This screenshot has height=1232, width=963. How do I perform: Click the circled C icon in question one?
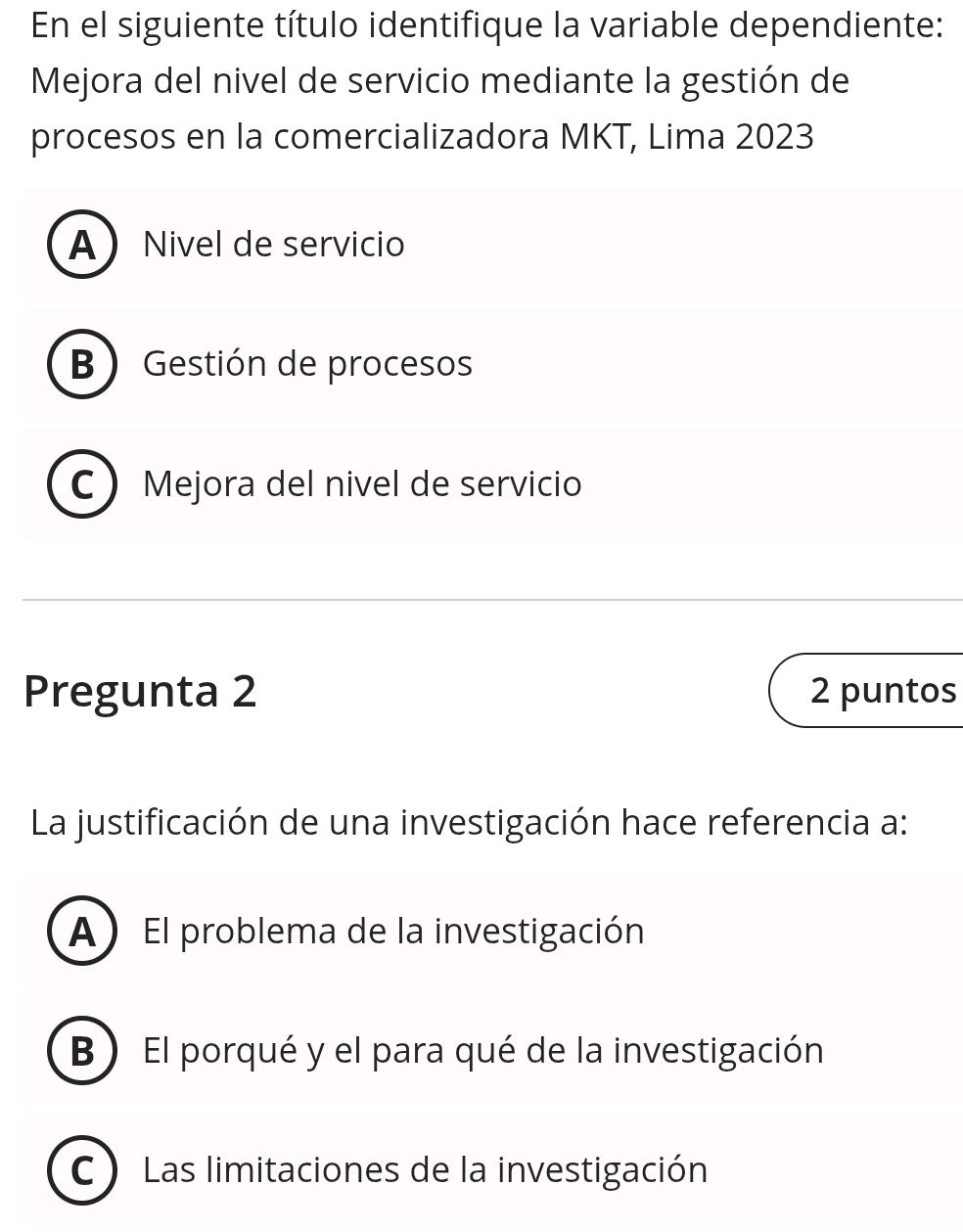(81, 483)
